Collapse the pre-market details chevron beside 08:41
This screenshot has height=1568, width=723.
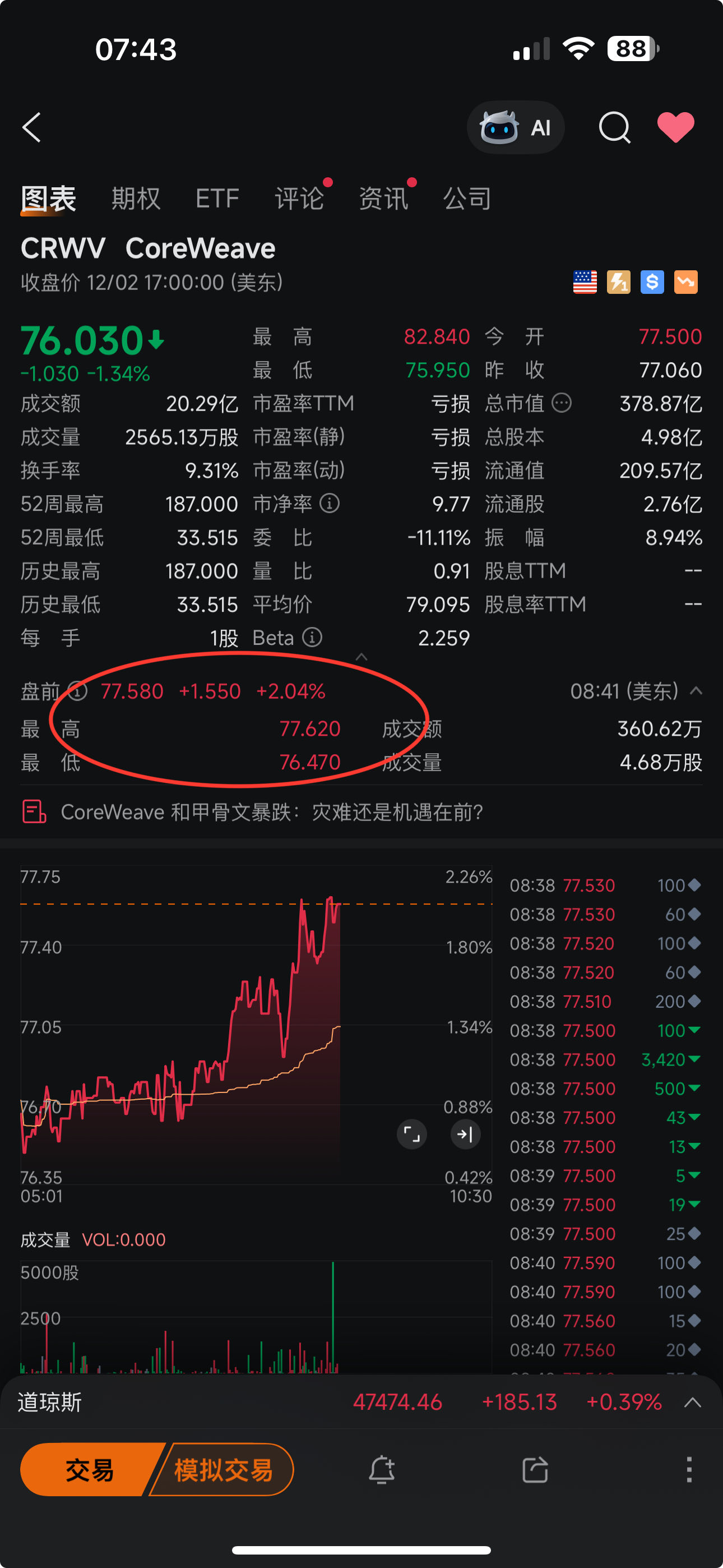click(696, 691)
